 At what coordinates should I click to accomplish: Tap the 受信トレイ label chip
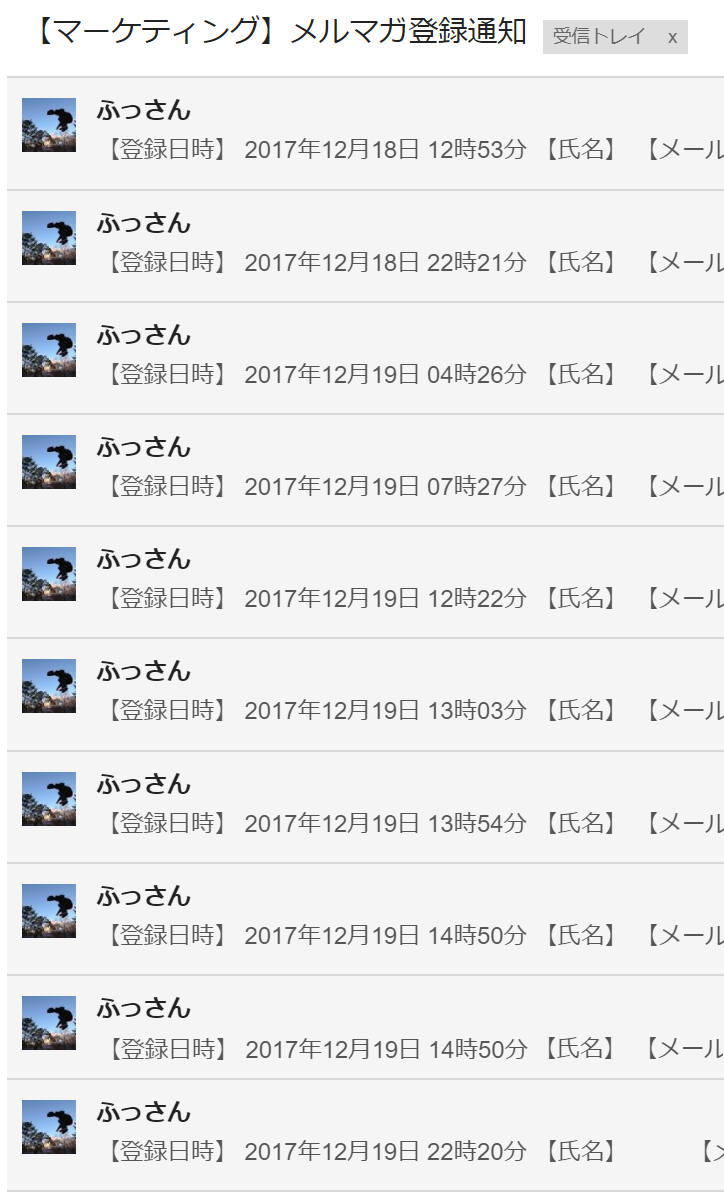(599, 36)
